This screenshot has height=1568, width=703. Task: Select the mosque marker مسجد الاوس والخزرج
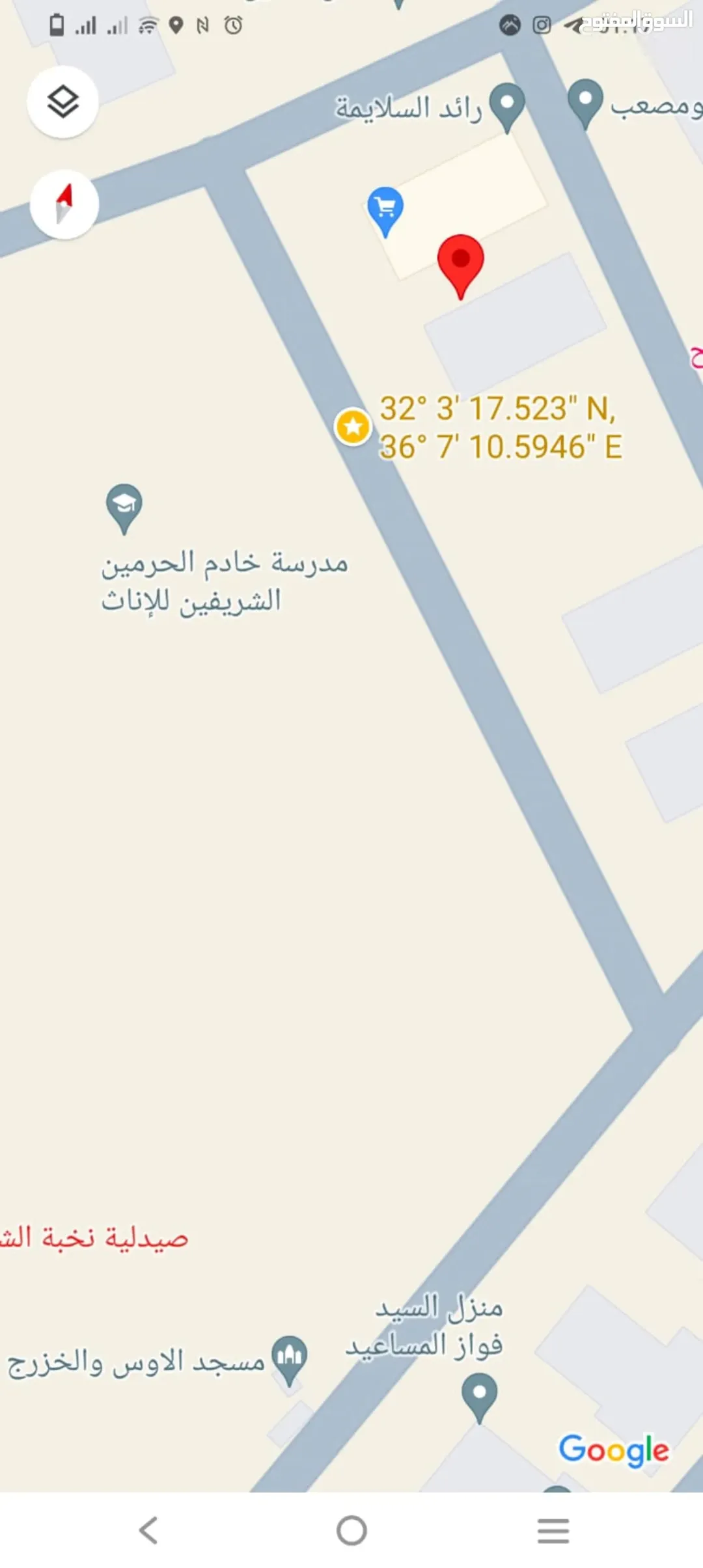tap(289, 1361)
